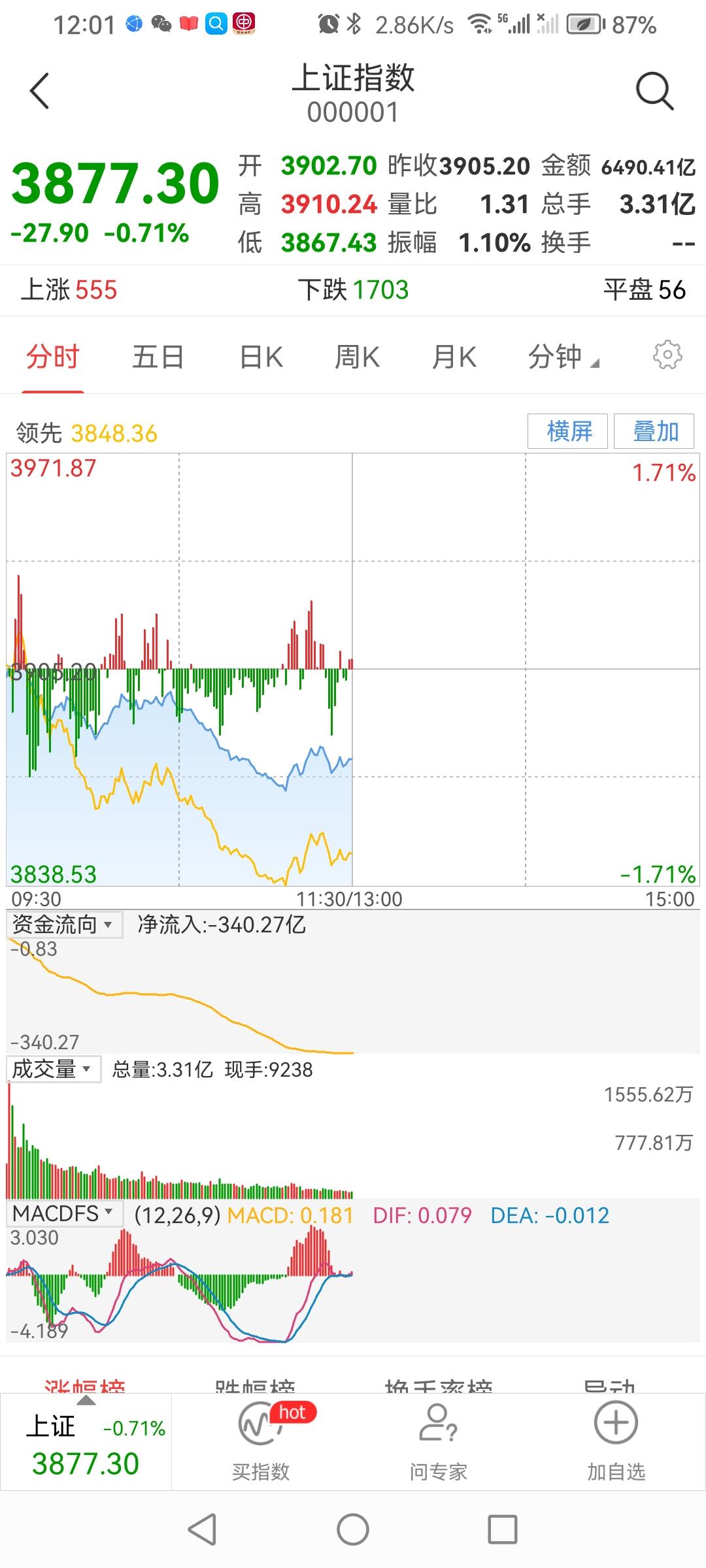Viewport: 706px width, 1568px height.
Task: Tap 问专家 to ask an expert
Action: point(438,1442)
